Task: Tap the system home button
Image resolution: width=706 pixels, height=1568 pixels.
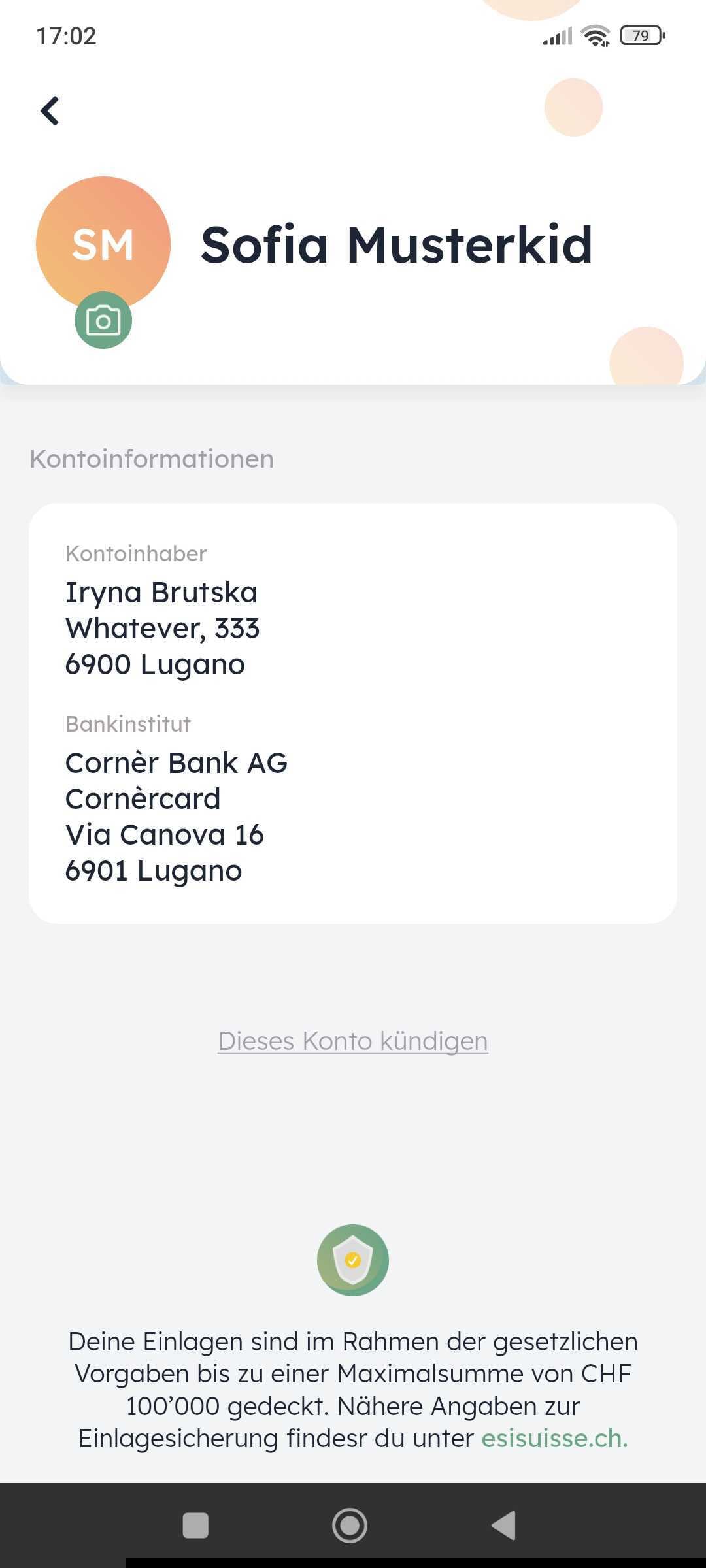Action: 350,1526
